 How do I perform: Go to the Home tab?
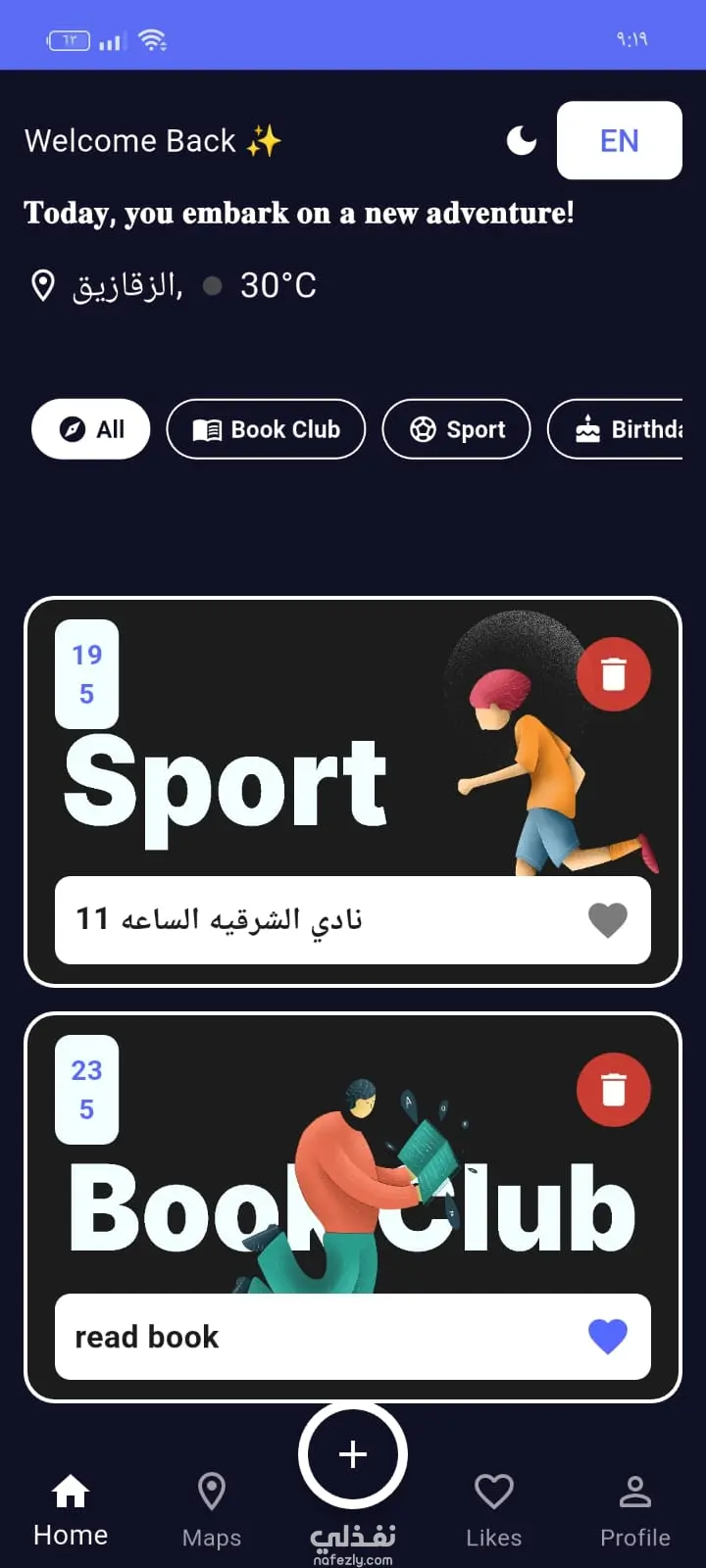click(71, 1510)
